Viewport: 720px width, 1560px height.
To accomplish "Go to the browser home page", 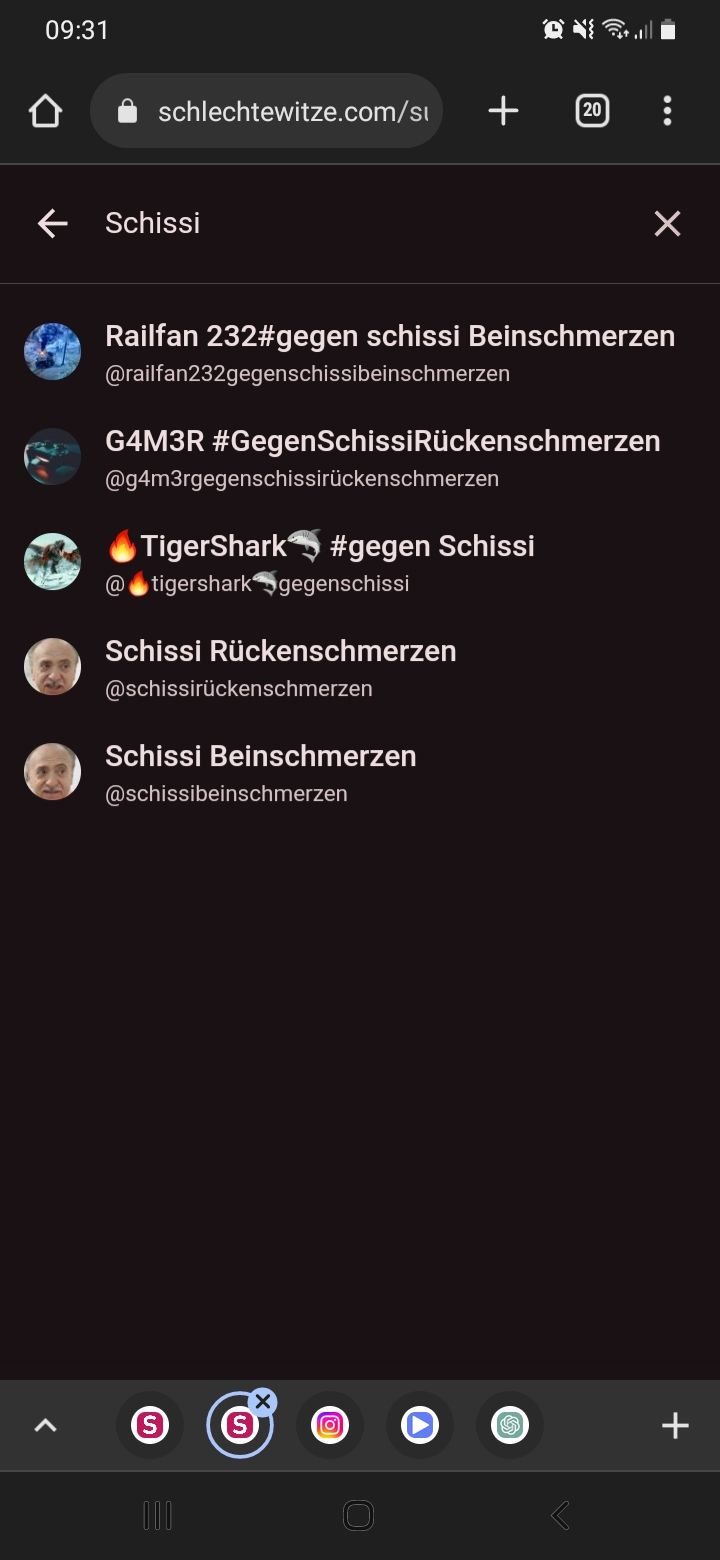I will 45,111.
